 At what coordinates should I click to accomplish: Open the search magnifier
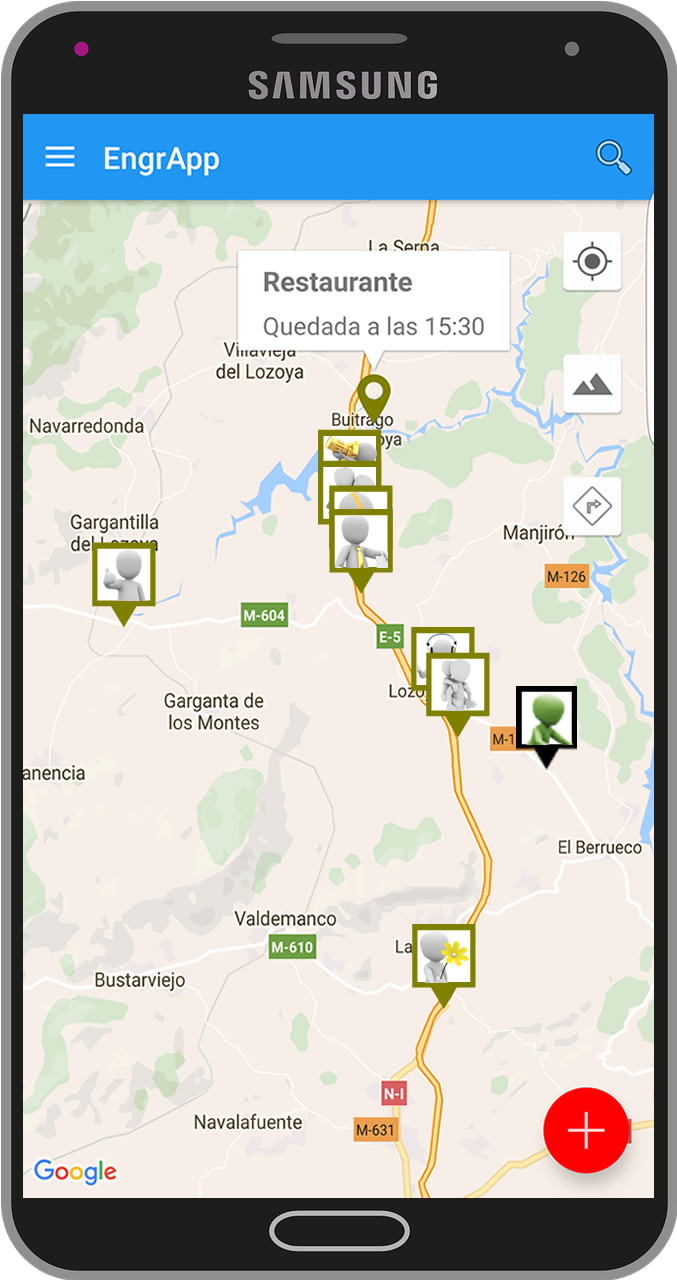(x=613, y=158)
